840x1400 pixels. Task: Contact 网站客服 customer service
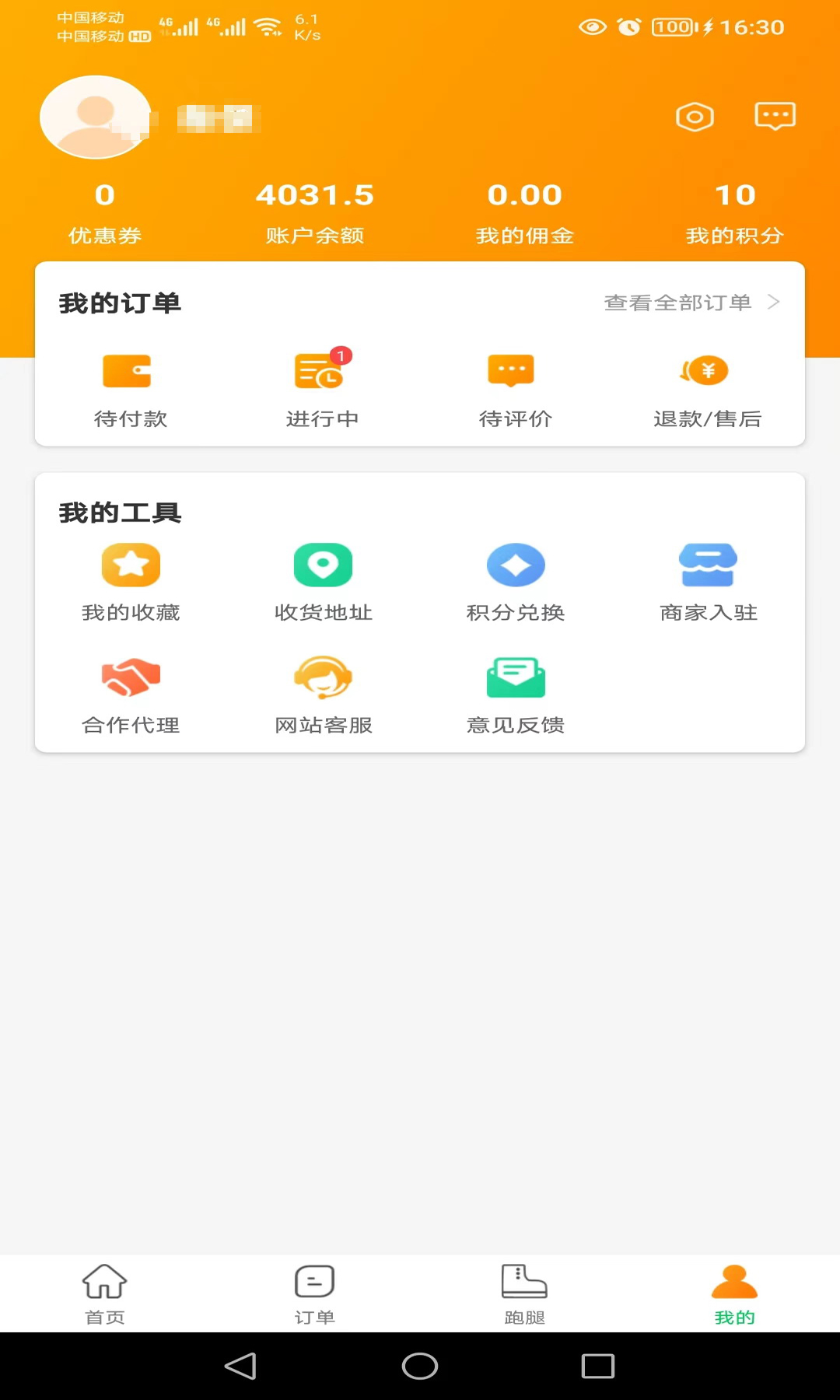click(x=322, y=695)
